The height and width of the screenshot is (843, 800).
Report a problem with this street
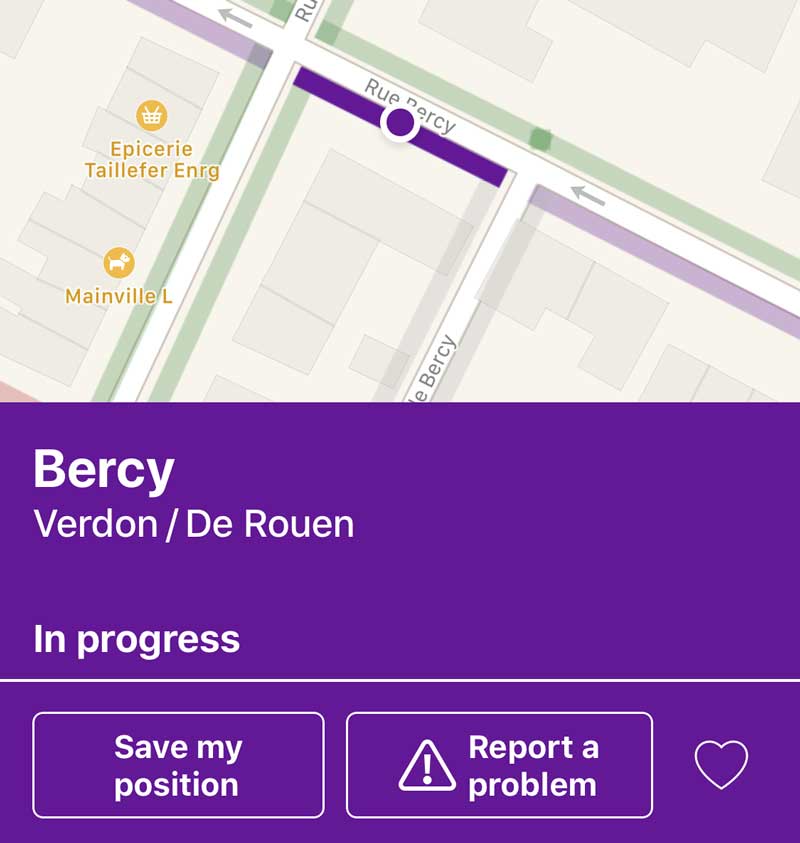point(499,765)
